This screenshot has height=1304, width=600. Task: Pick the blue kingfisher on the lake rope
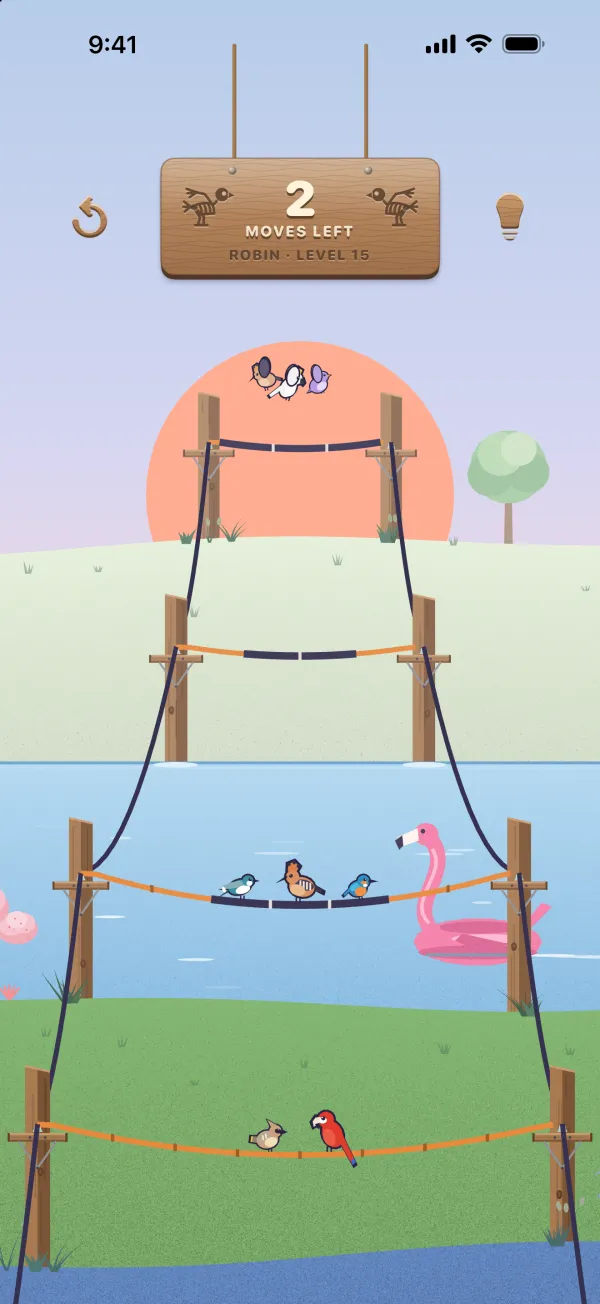click(x=359, y=886)
